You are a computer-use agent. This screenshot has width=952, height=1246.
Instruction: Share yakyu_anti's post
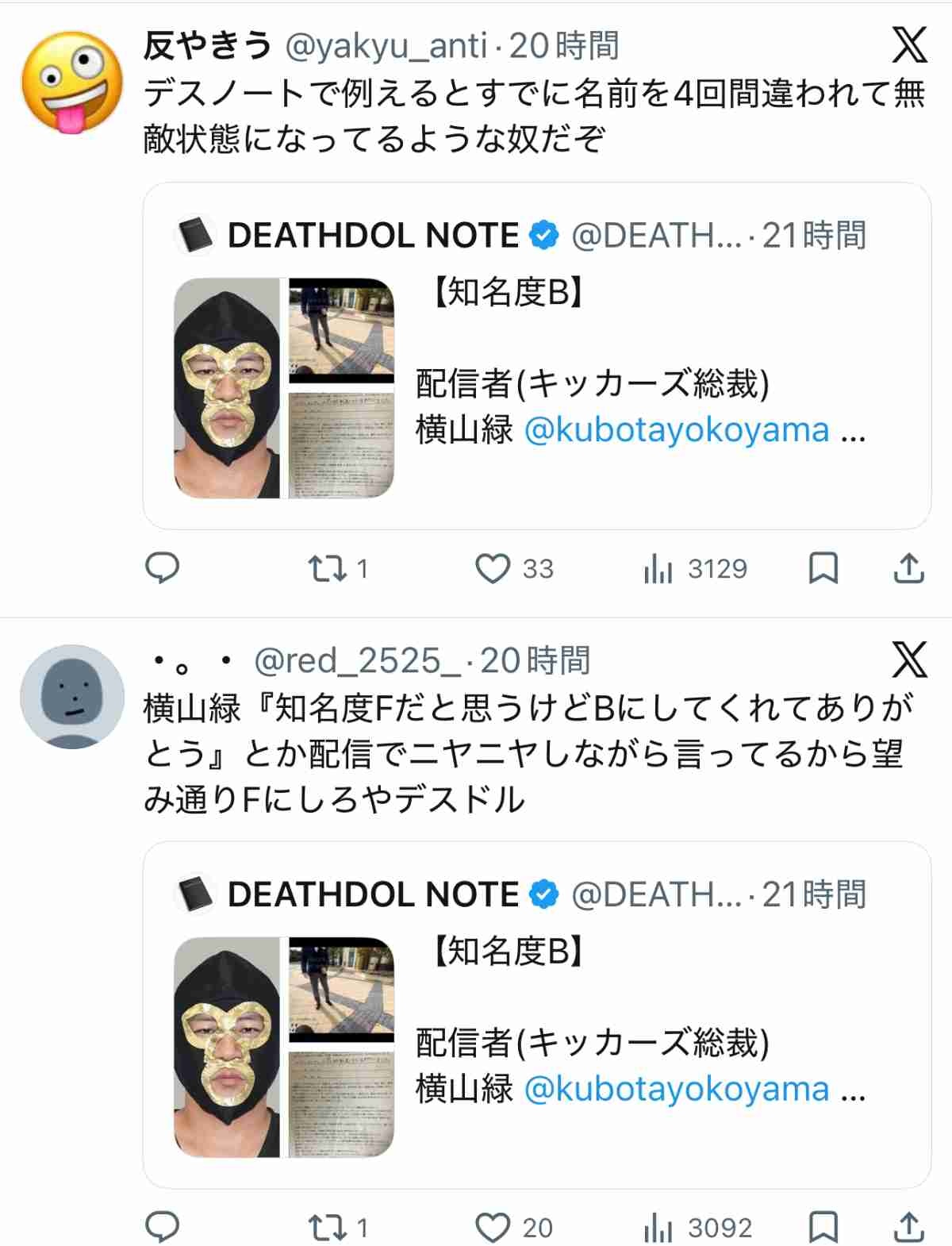click(908, 568)
